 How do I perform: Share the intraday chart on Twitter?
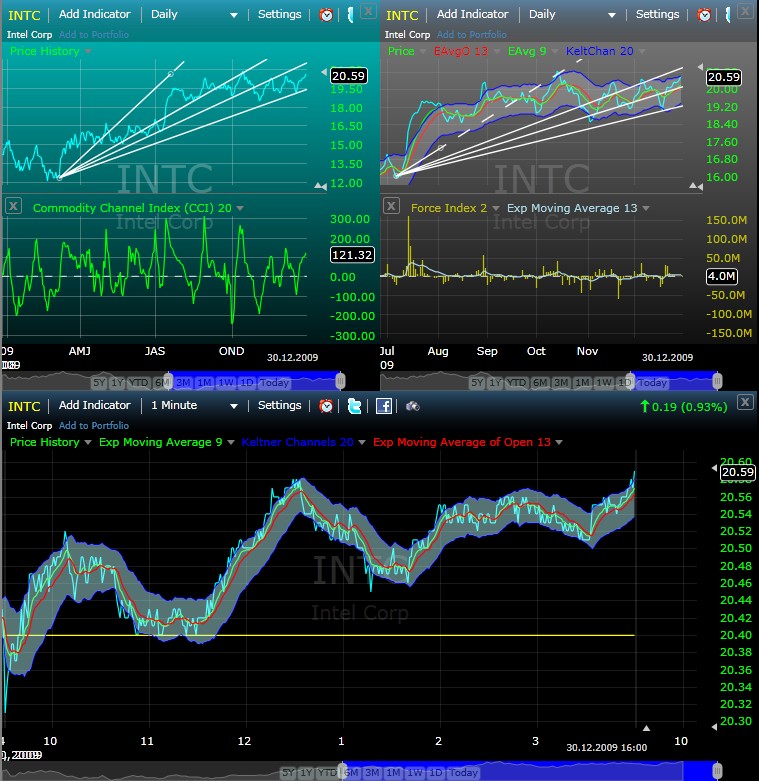pos(353,406)
